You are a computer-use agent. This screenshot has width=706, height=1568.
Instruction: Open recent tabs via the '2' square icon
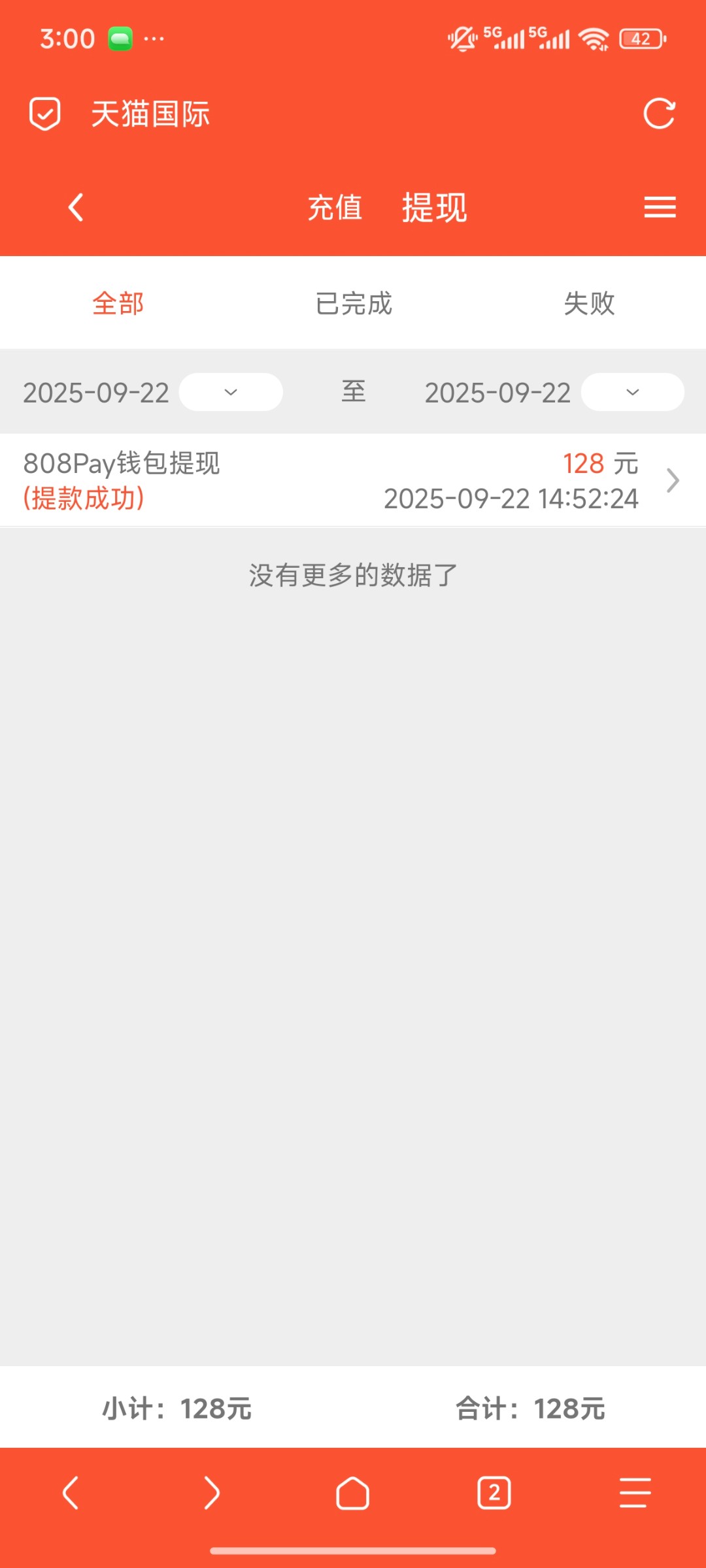pyautogui.click(x=494, y=1493)
